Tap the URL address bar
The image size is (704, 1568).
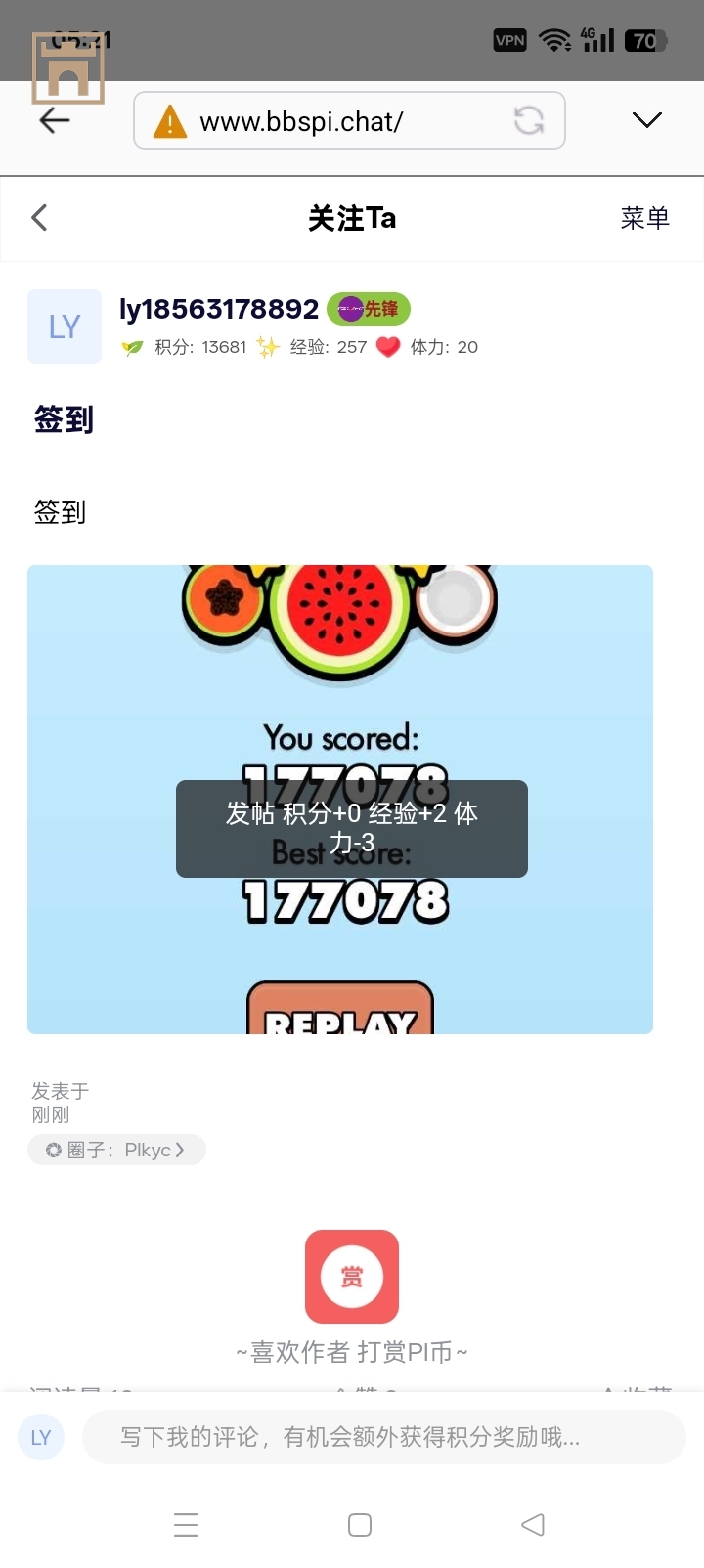click(x=332, y=121)
